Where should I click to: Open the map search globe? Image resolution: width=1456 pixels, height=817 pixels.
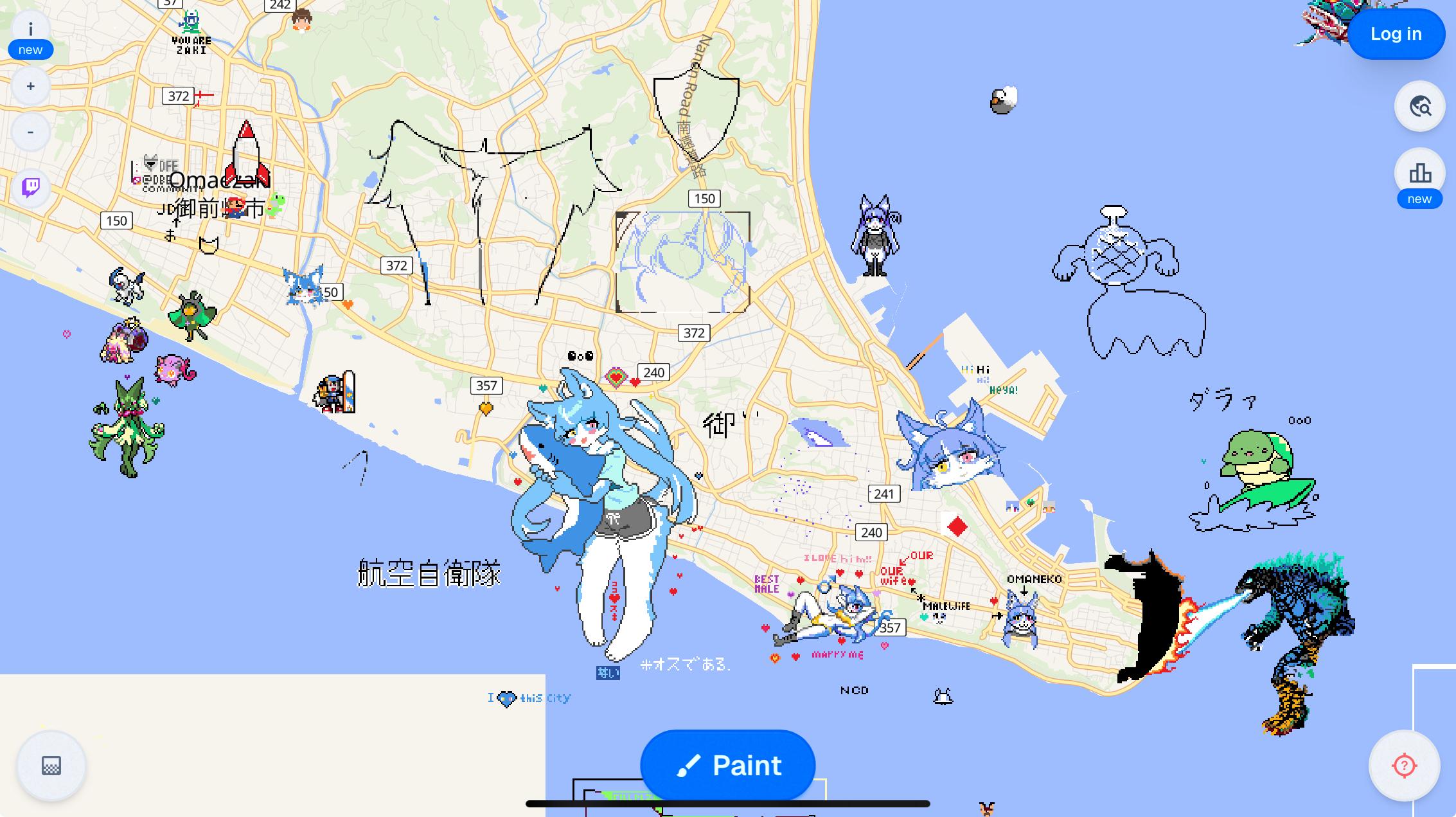click(x=1419, y=106)
